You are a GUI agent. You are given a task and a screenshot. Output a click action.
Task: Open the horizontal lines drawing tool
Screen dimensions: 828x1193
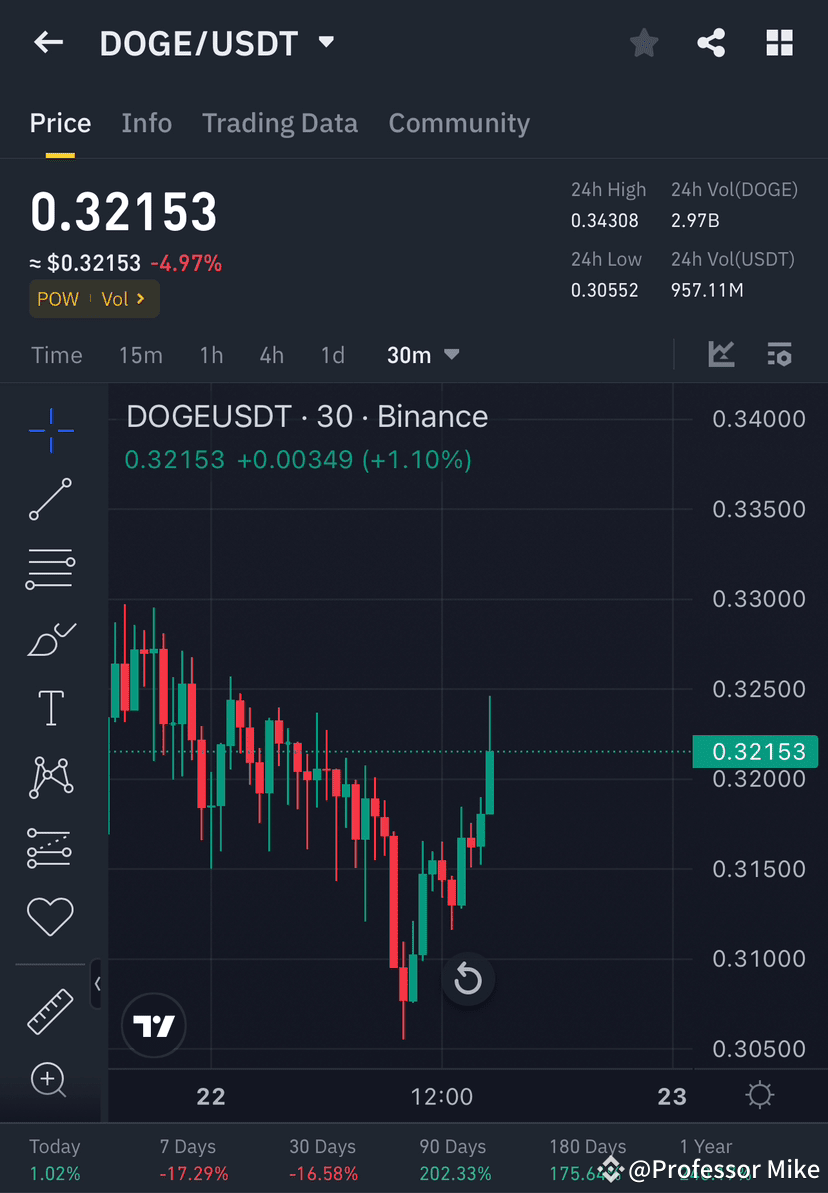click(x=50, y=568)
